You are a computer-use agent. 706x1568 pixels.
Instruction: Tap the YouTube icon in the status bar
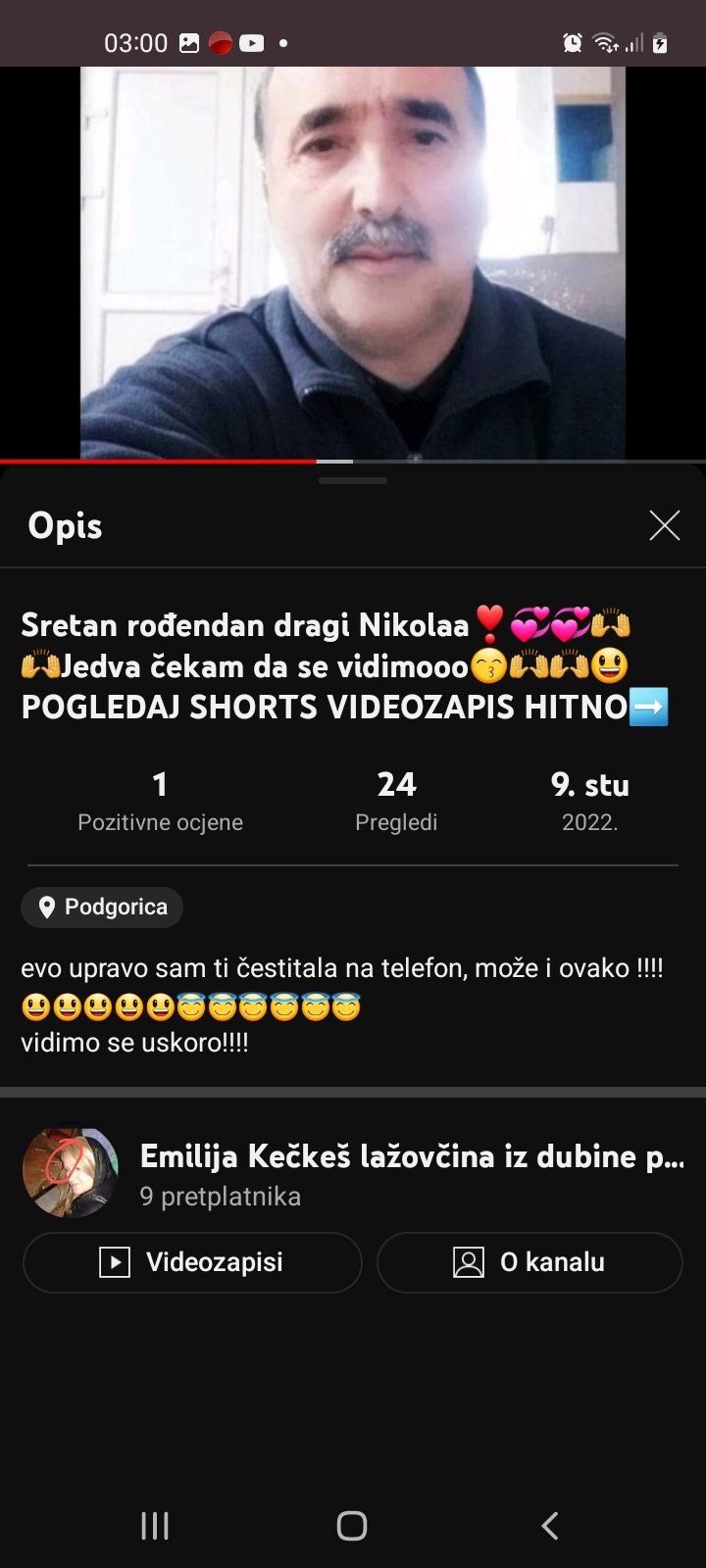[x=253, y=43]
